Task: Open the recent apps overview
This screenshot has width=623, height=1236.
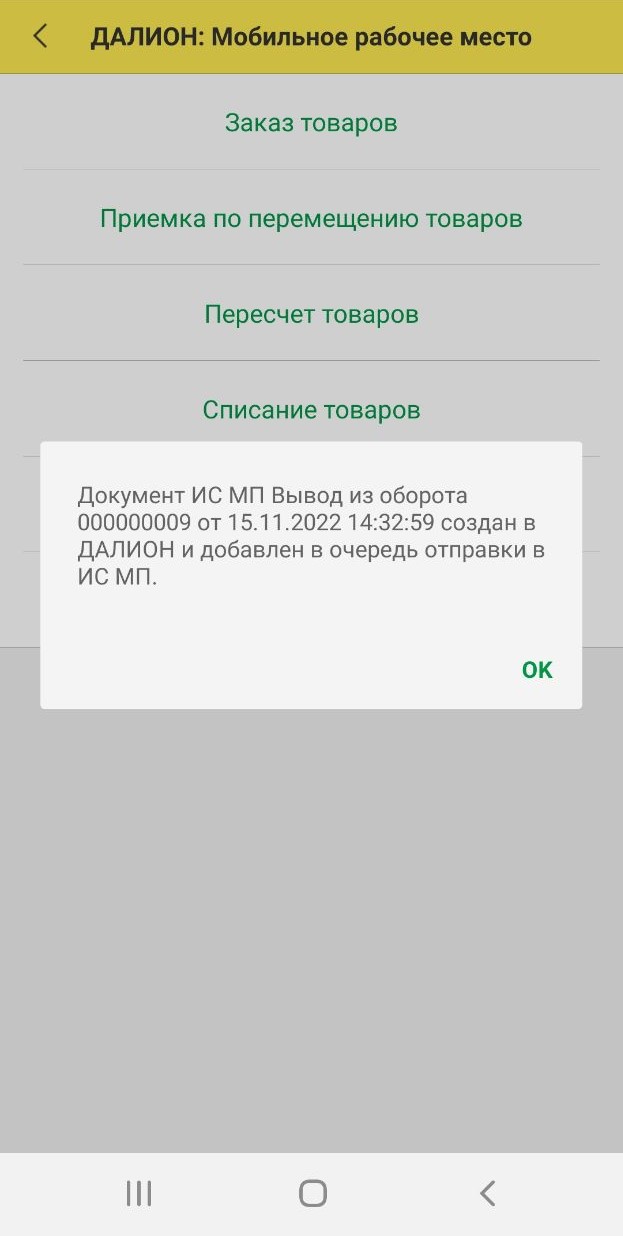Action: (138, 1193)
